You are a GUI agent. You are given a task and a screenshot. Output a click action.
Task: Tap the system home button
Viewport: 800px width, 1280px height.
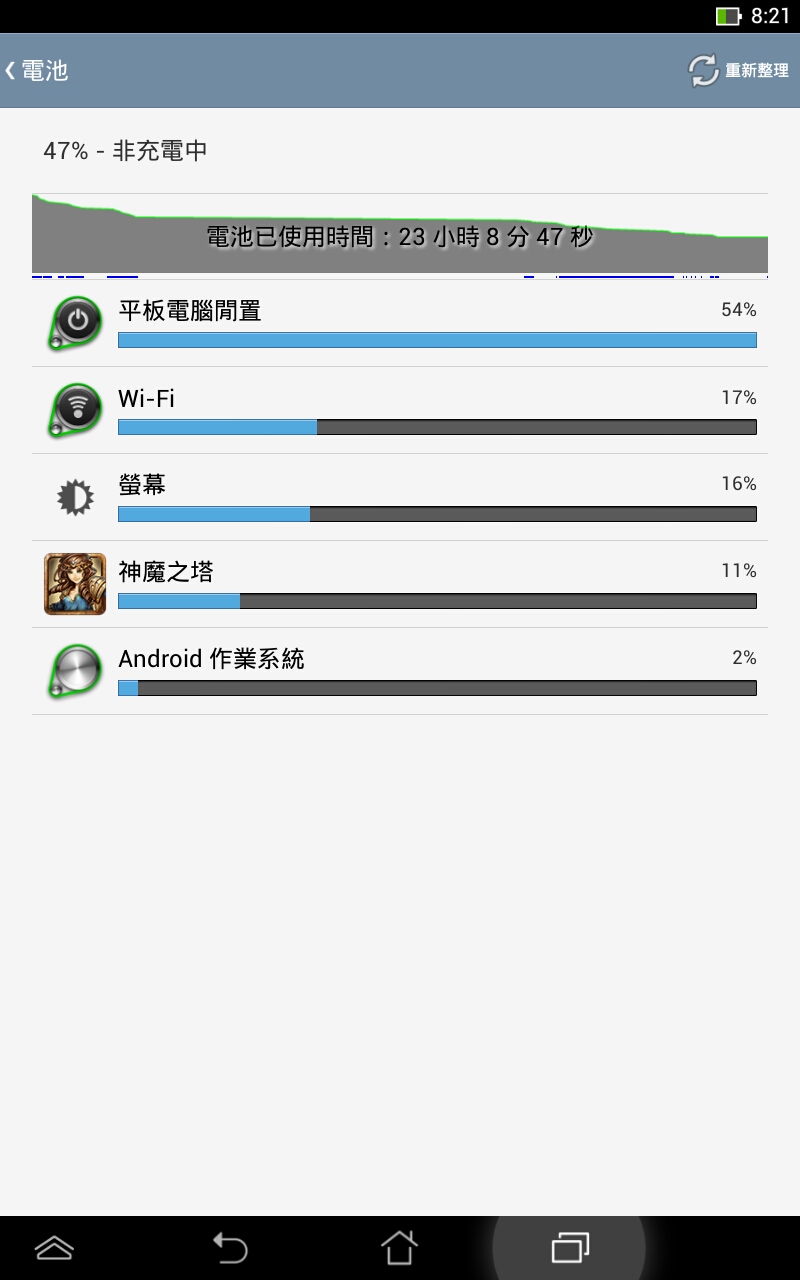click(x=399, y=1247)
